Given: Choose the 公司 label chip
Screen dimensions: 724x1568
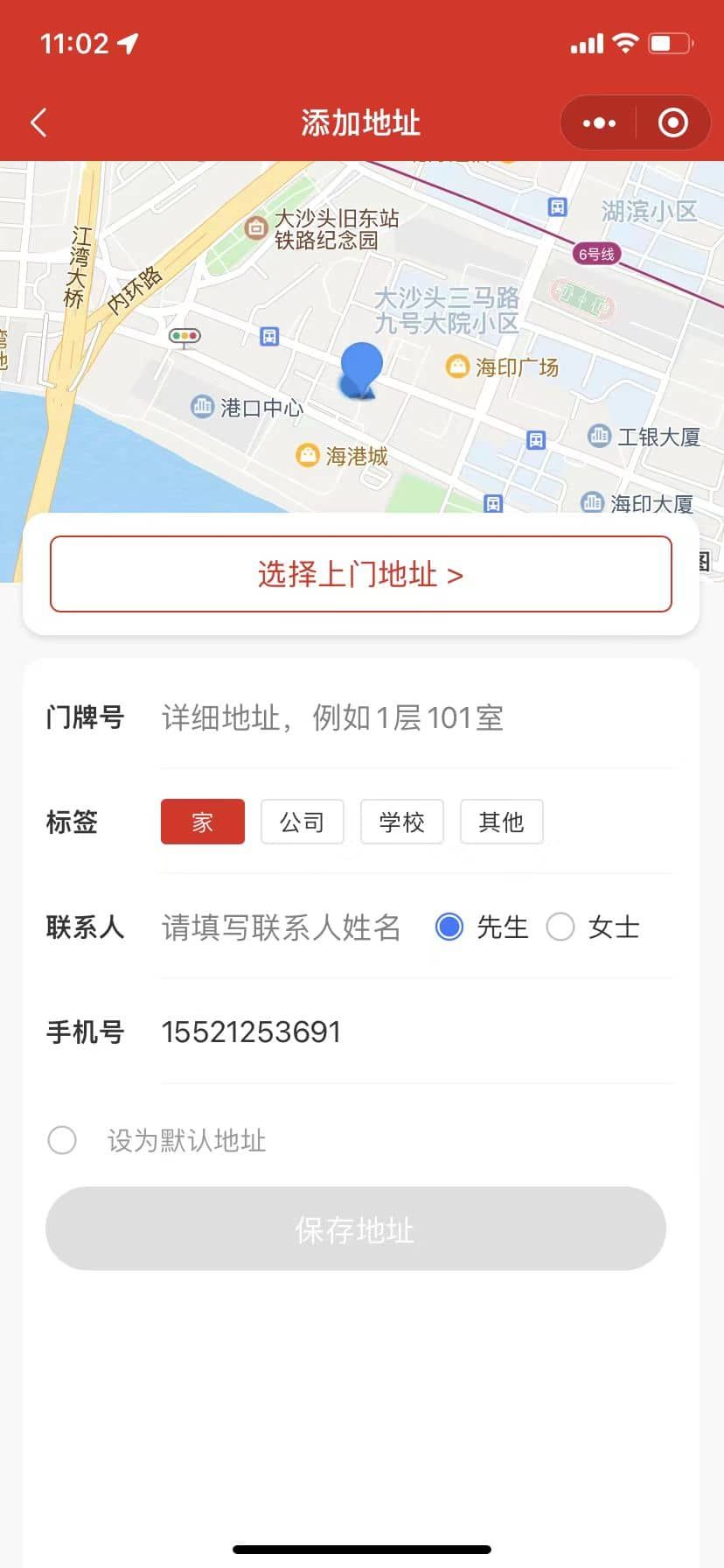Looking at the screenshot, I should (303, 822).
